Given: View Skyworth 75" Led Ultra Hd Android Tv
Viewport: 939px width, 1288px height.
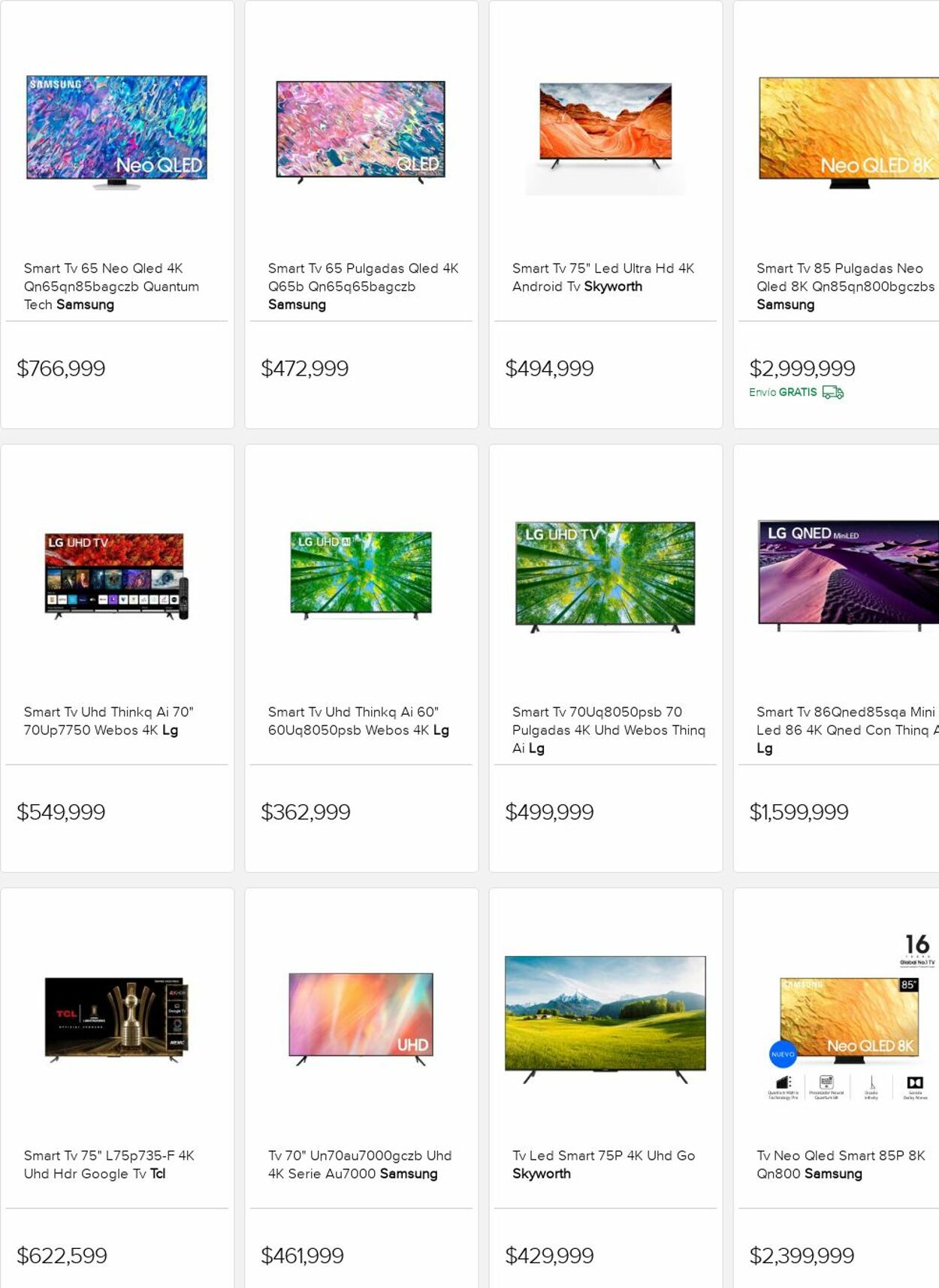Looking at the screenshot, I should 605,277.
